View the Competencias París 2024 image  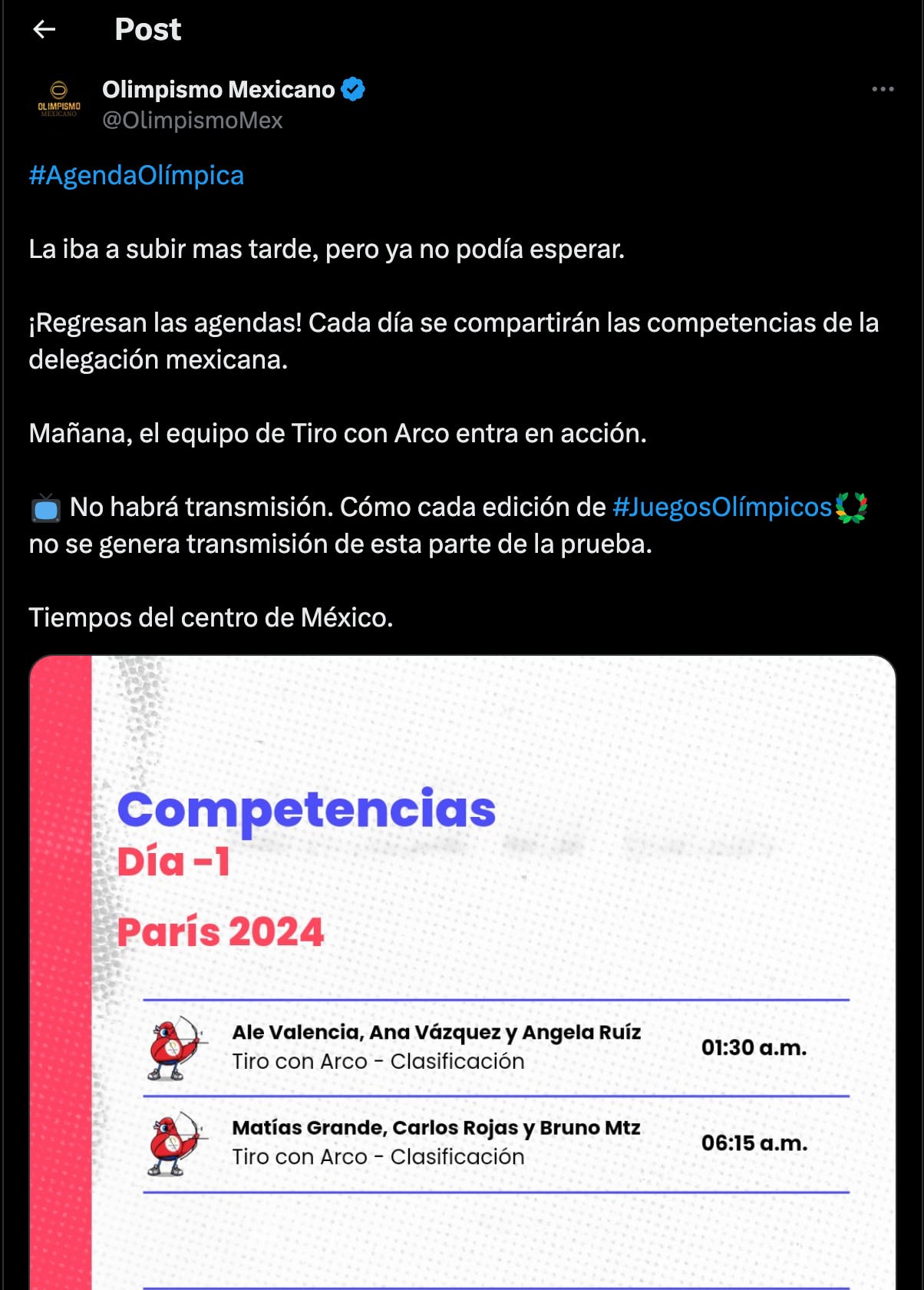coord(462,968)
